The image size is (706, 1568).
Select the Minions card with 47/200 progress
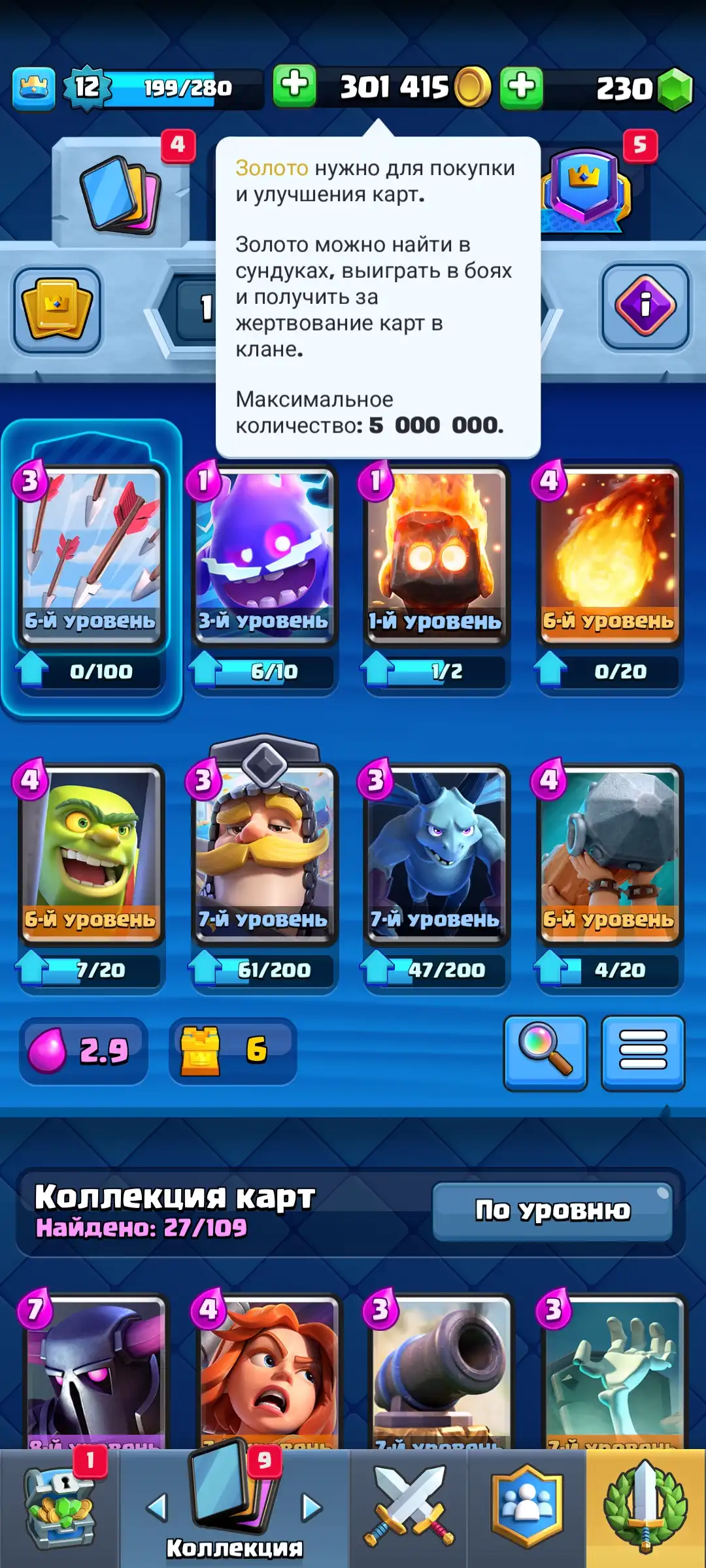(x=437, y=855)
